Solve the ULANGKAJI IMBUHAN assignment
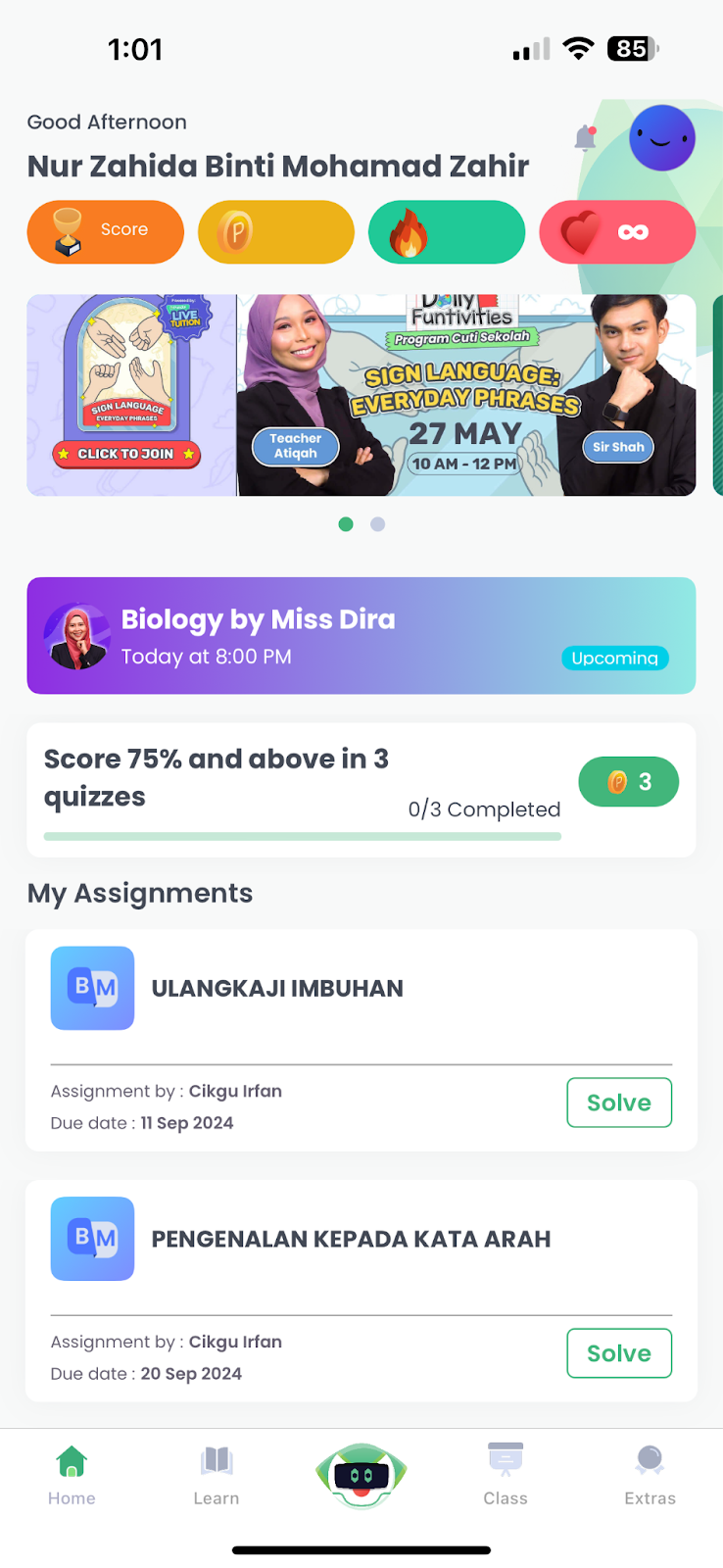Image resolution: width=723 pixels, height=1568 pixels. click(618, 1102)
